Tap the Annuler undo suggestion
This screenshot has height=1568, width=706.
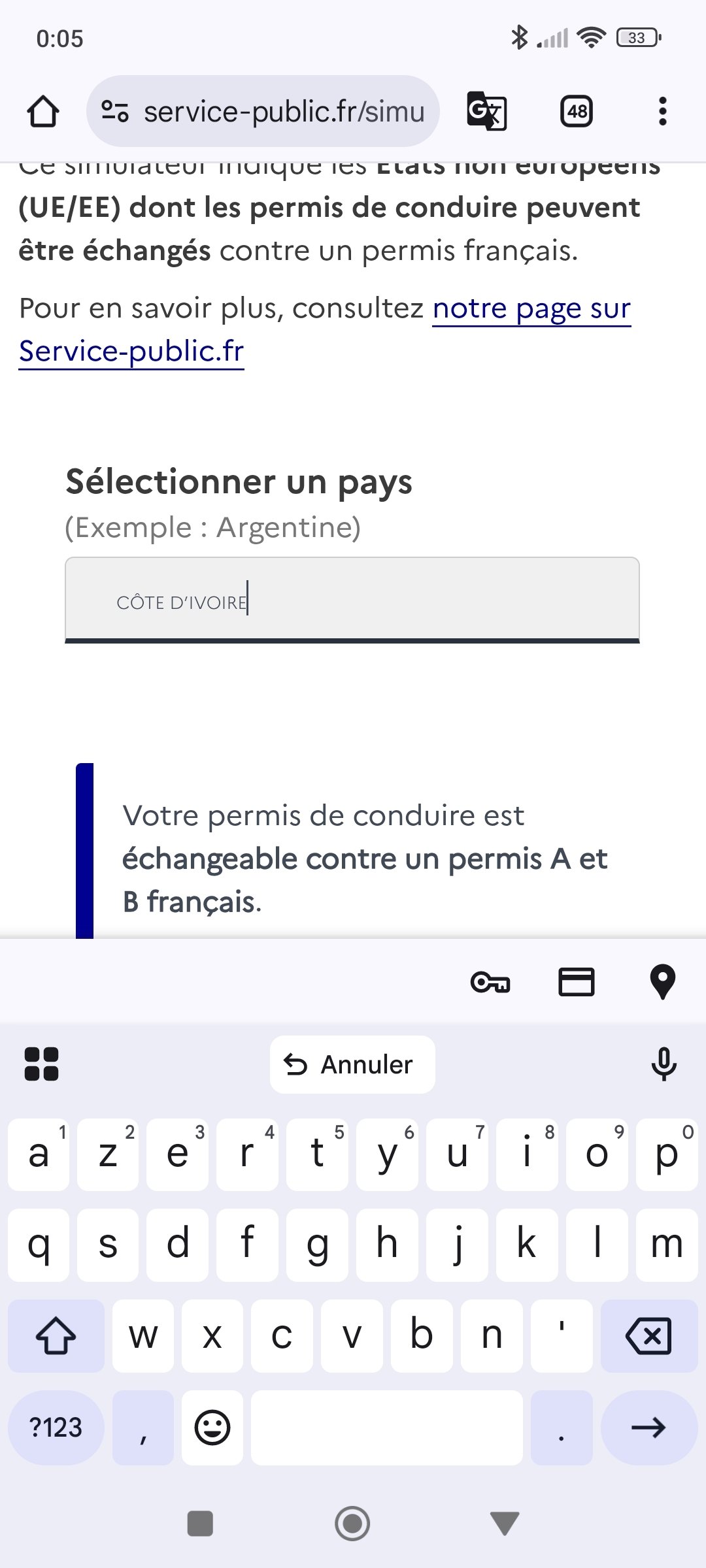point(352,1064)
